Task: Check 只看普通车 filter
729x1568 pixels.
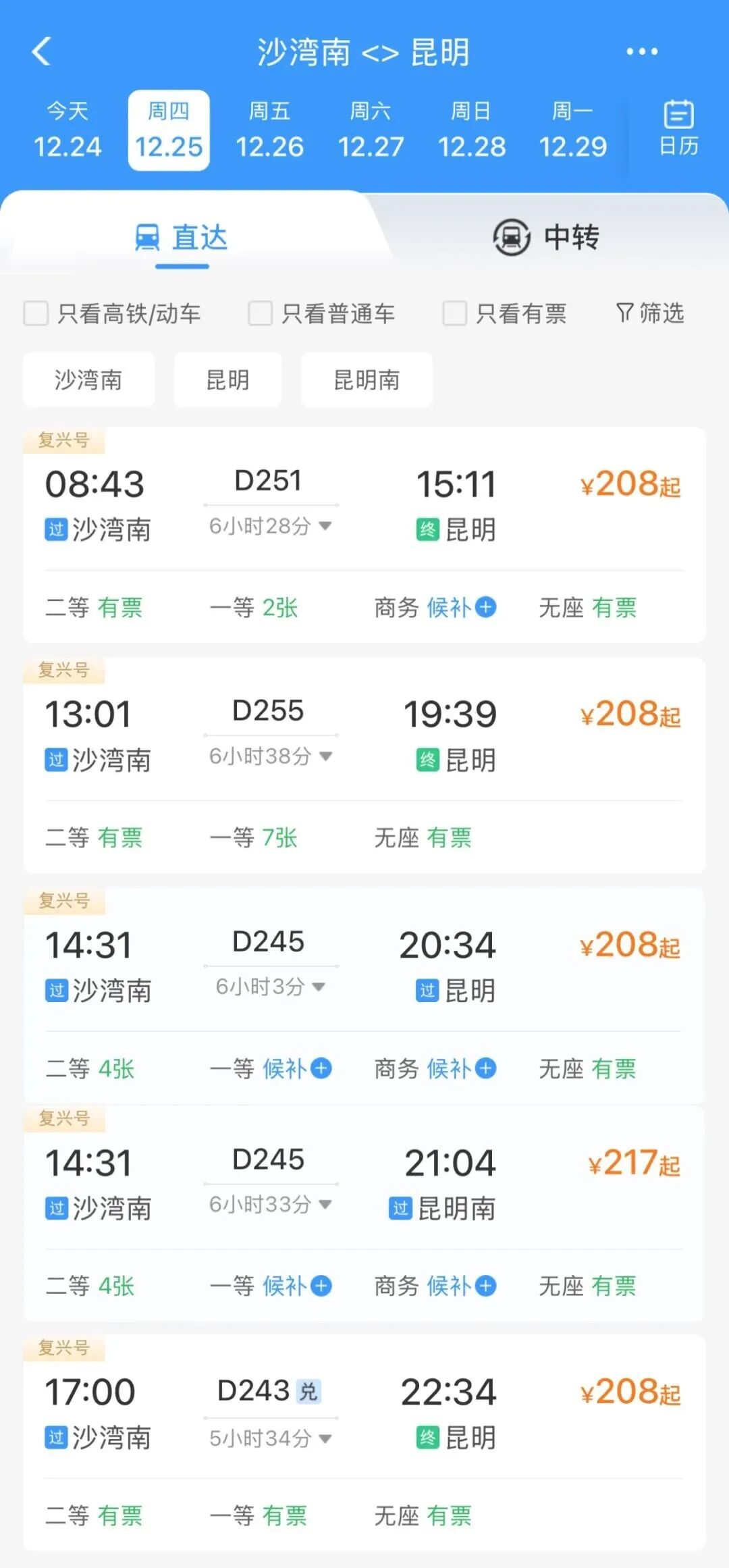Action: pyautogui.click(x=260, y=313)
